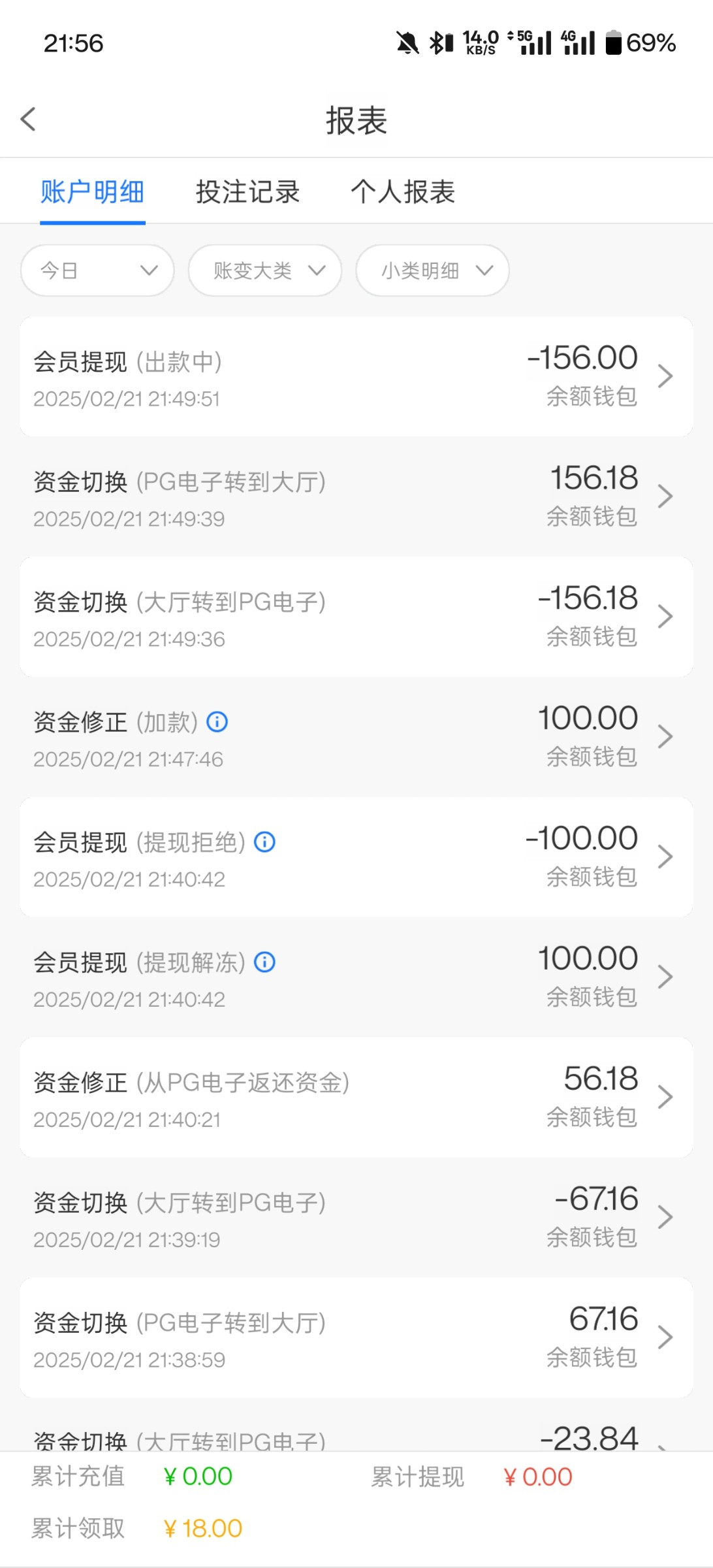This screenshot has height=1568, width=713.
Task: Open the 会员提现 (提现解冻) record
Action: 356,977
